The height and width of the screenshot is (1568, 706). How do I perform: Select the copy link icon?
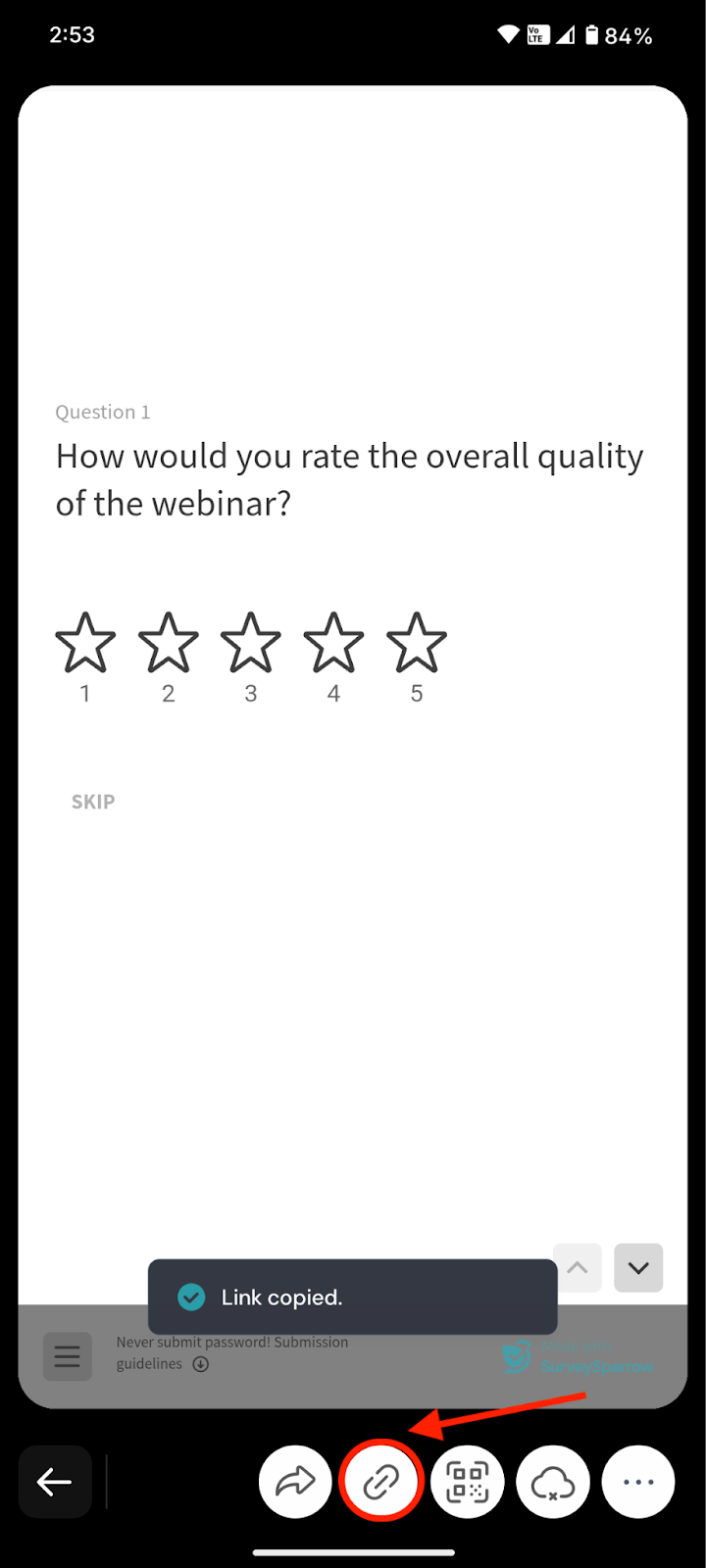click(381, 1481)
